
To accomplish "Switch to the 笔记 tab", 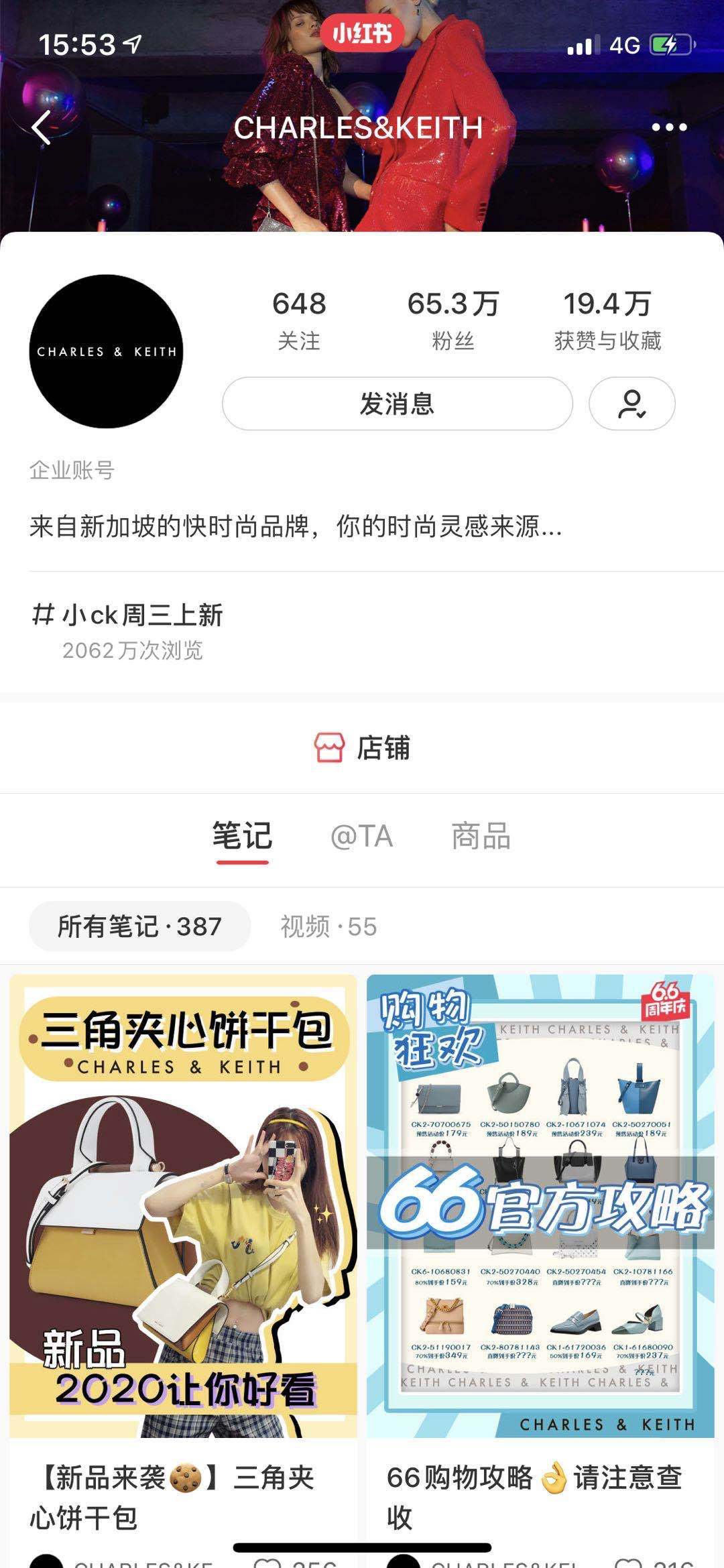I will (242, 837).
